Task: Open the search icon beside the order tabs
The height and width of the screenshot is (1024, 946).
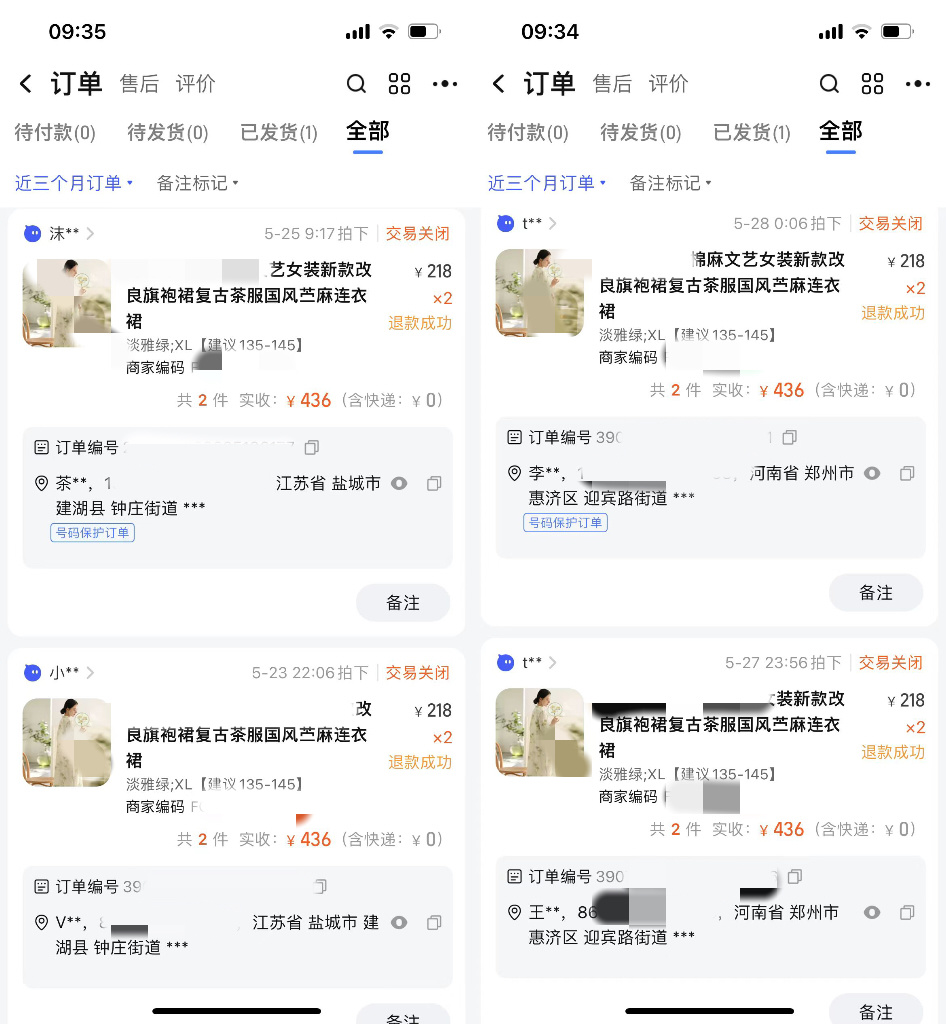Action: 356,84
